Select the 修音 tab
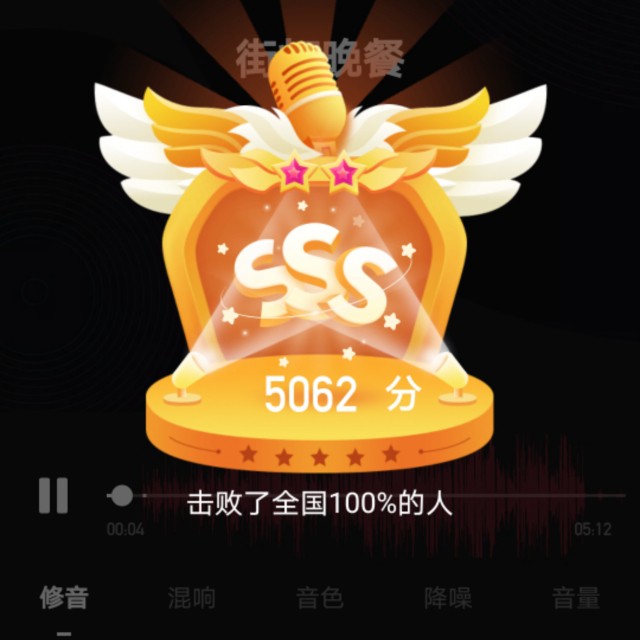Screen dimensions: 640x640 (64, 598)
